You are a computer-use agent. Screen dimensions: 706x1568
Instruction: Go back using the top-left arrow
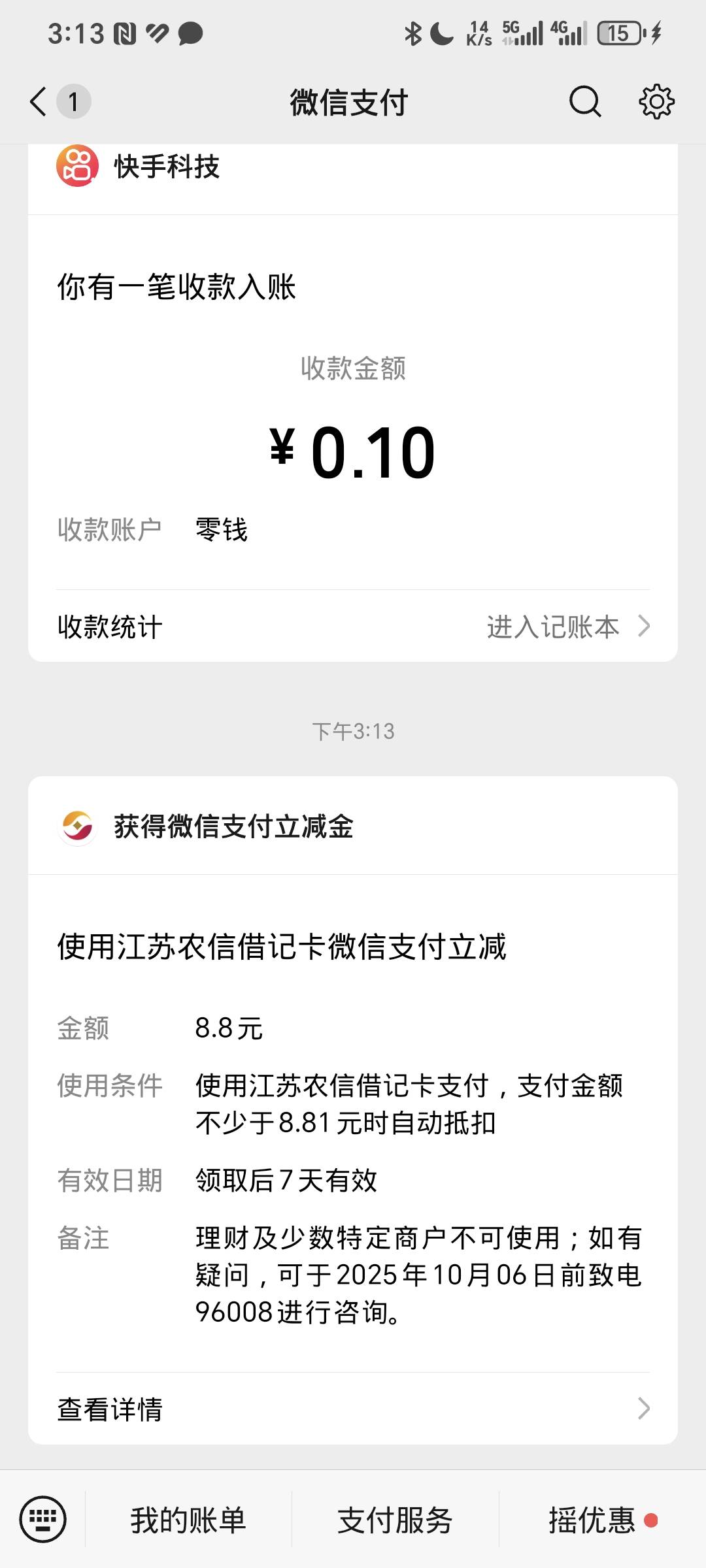(39, 102)
